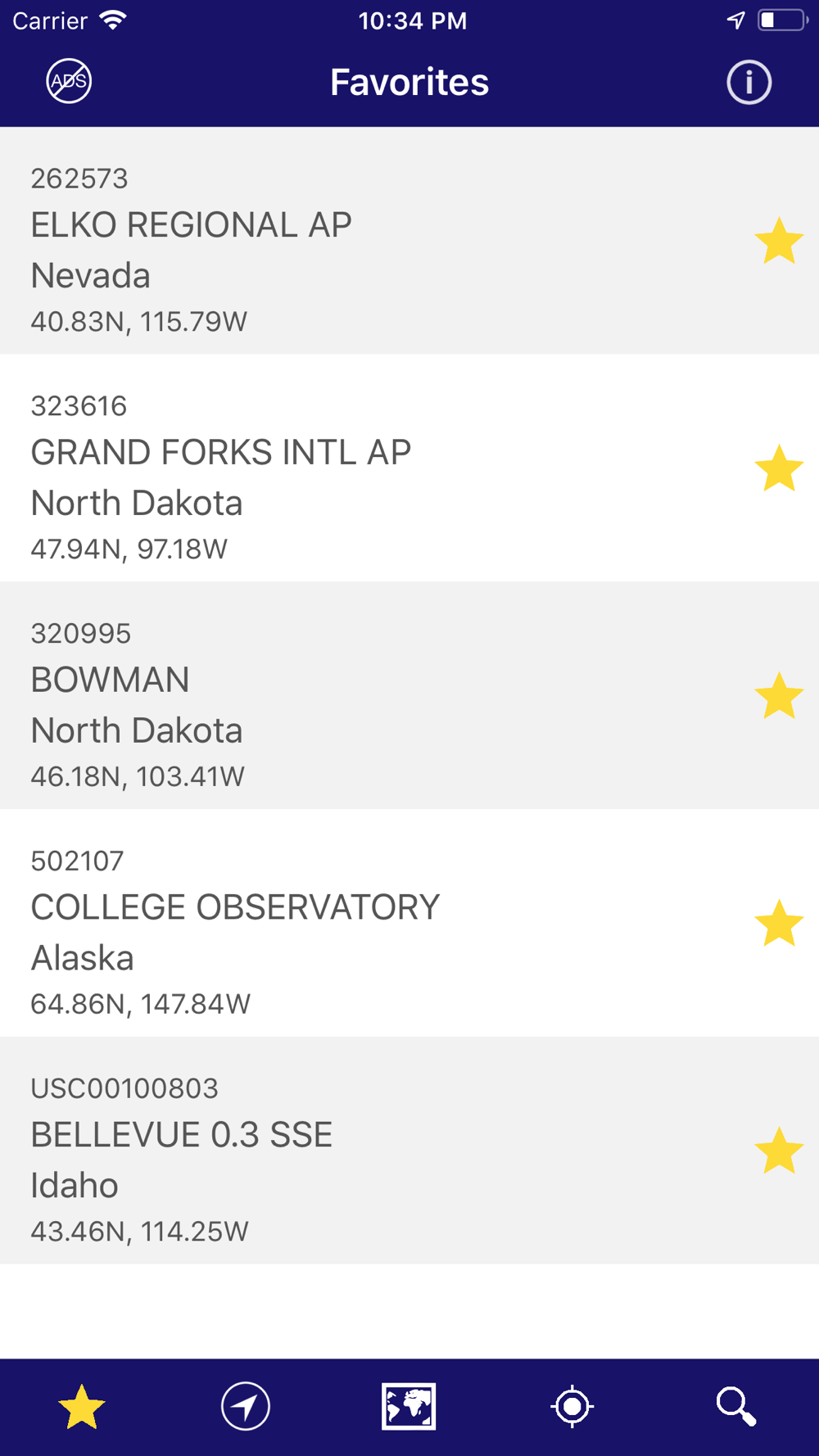Remove GRAND FORKS INTL AP from favorites
Viewport: 819px width, 1456px height.
779,468
